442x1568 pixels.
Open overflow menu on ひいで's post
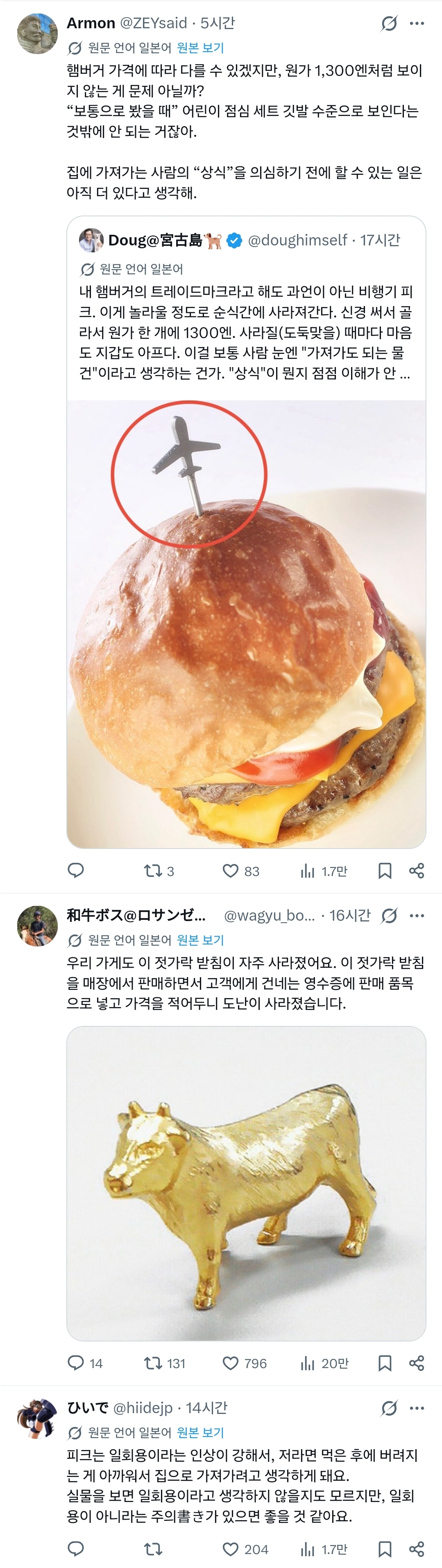coord(417,1408)
